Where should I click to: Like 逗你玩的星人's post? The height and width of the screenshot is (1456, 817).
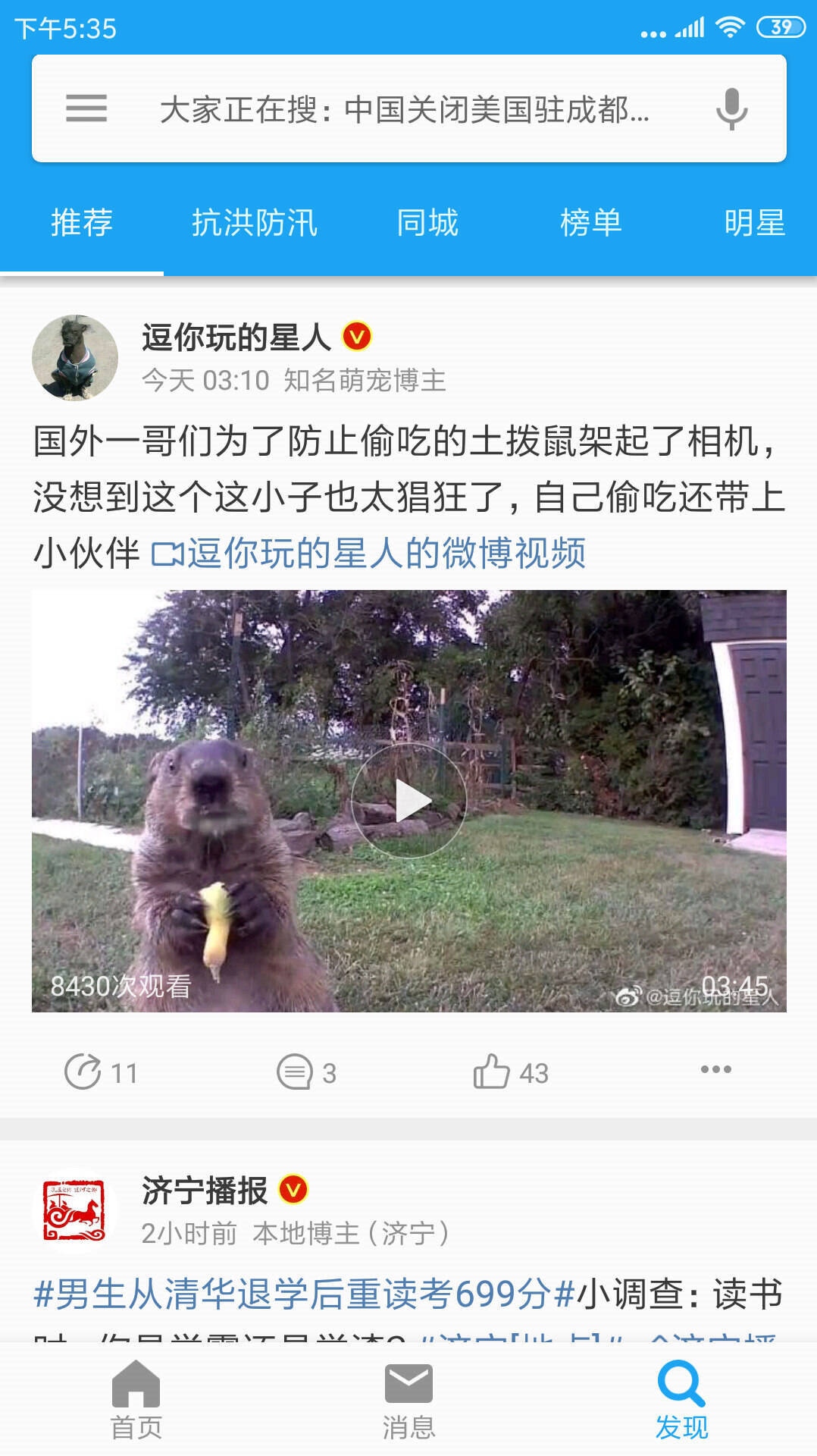click(511, 1072)
